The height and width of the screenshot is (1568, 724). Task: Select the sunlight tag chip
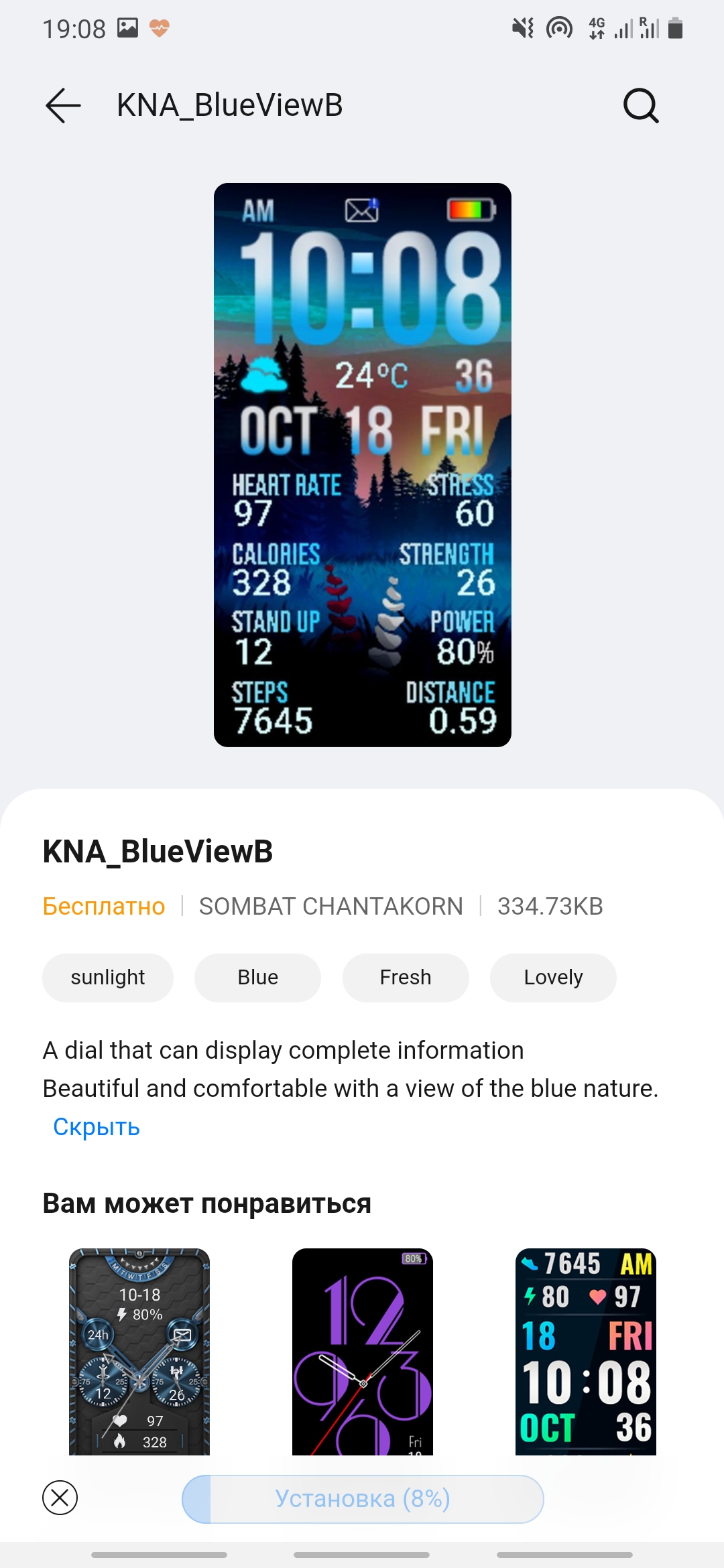tap(108, 978)
